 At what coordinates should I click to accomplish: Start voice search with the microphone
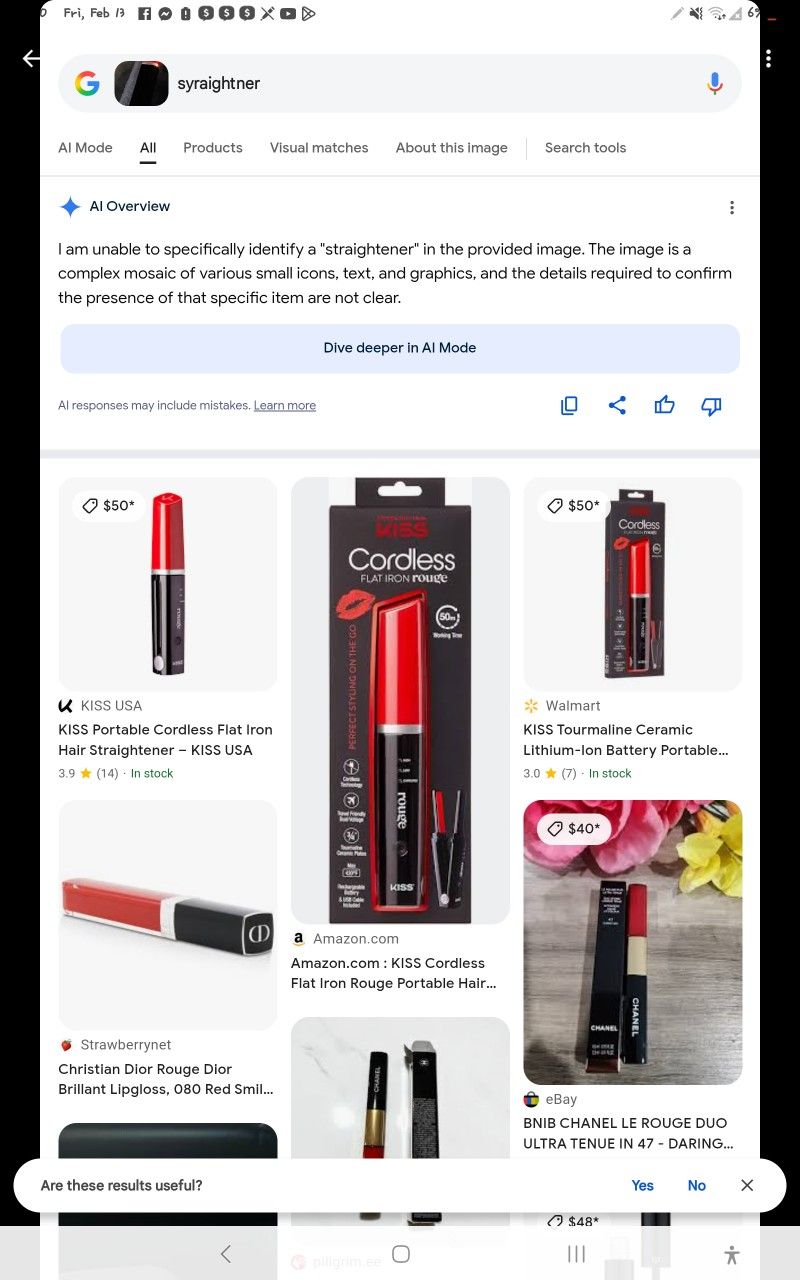tap(714, 84)
